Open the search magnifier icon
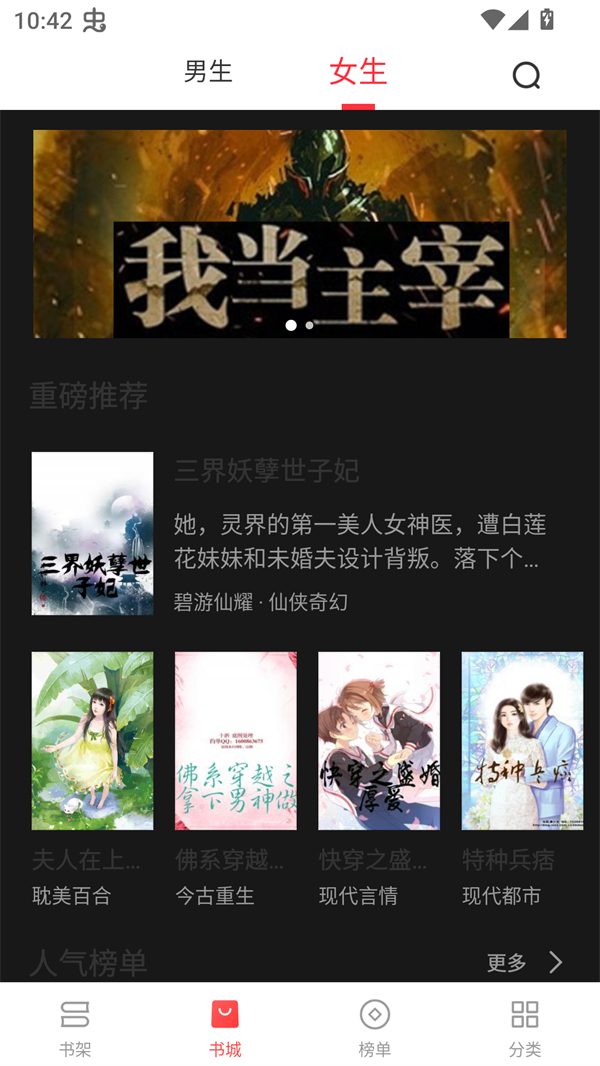The width and height of the screenshot is (600, 1066). click(x=526, y=76)
